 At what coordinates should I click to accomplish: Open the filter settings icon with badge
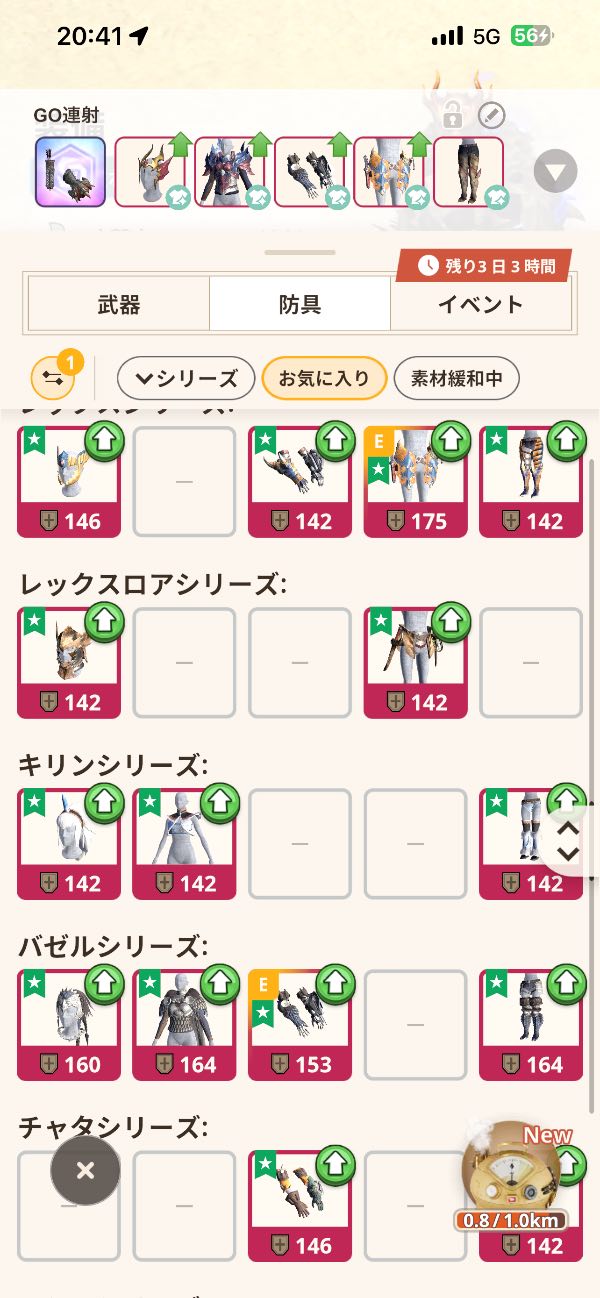(x=53, y=378)
